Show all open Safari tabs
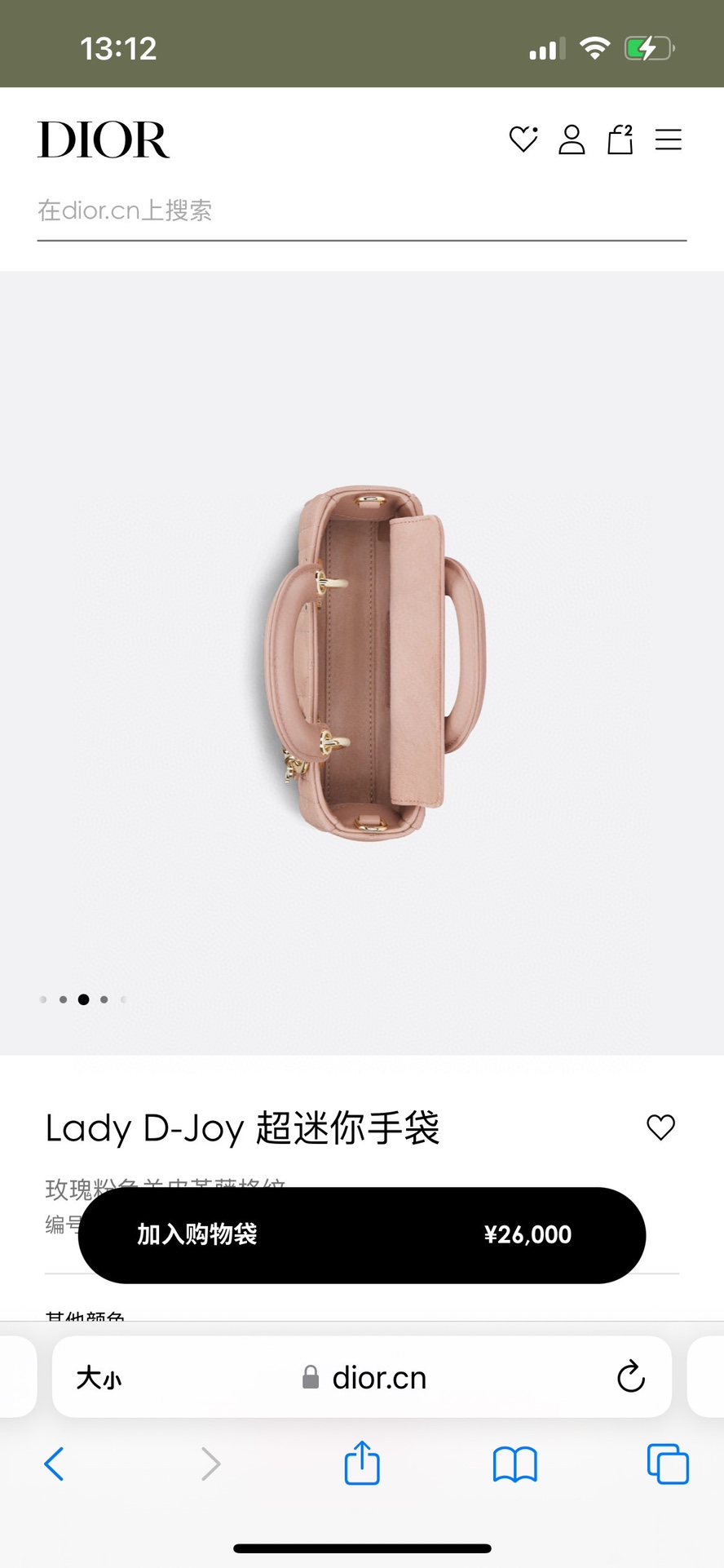This screenshot has height=1568, width=724. 667,1464
